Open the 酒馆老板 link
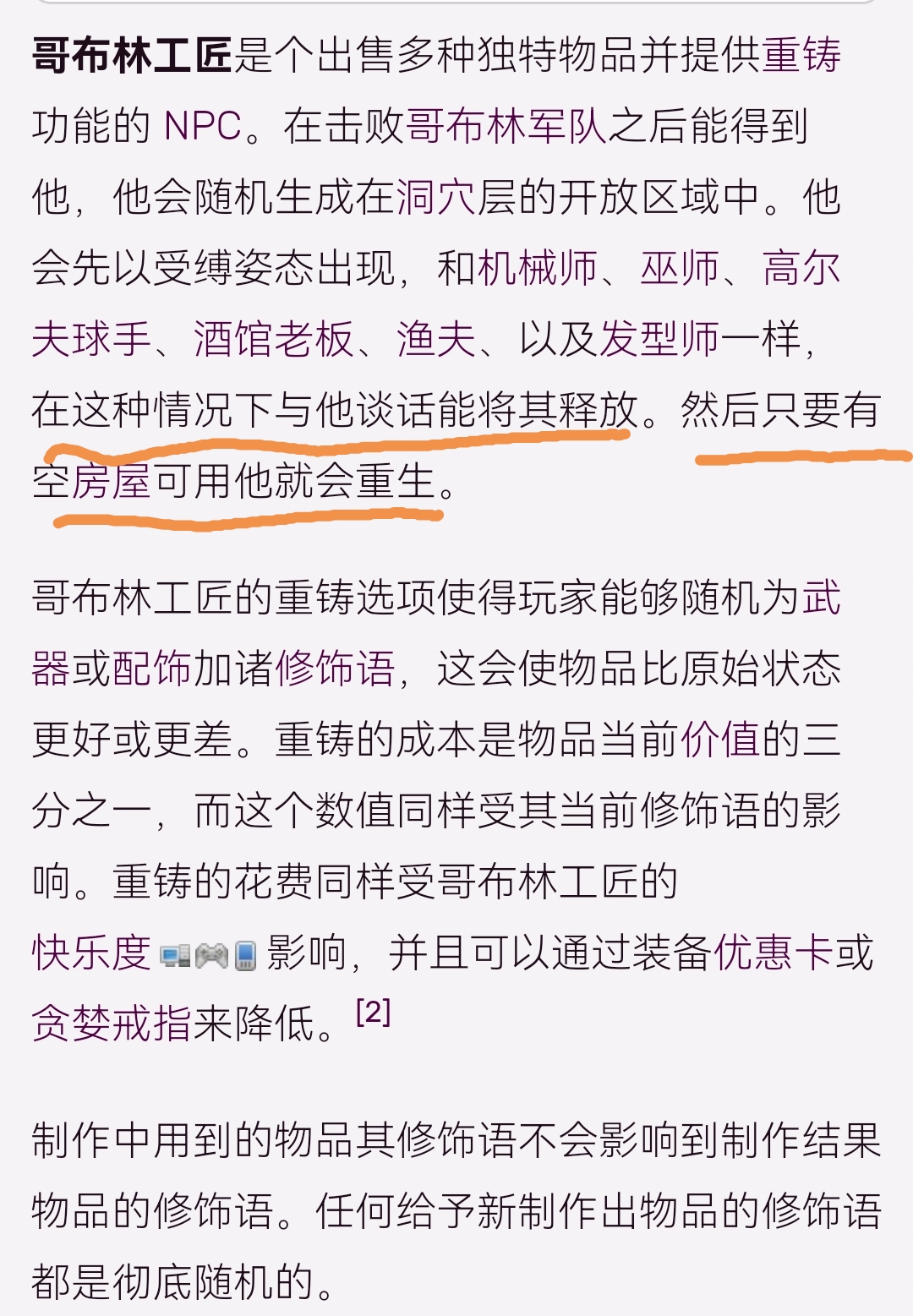The height and width of the screenshot is (1316, 913). pyautogui.click(x=274, y=340)
